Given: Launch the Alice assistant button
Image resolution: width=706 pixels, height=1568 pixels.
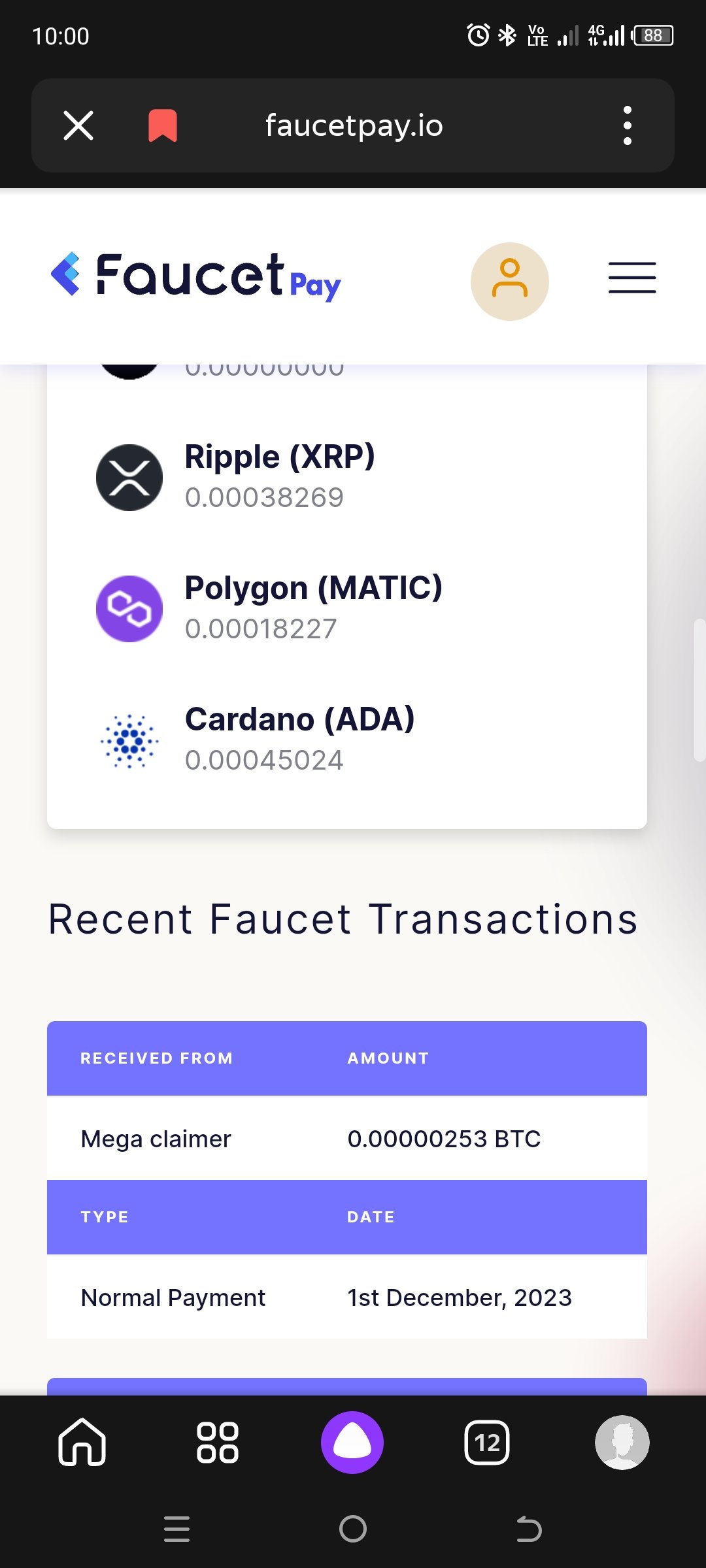Looking at the screenshot, I should tap(352, 1442).
